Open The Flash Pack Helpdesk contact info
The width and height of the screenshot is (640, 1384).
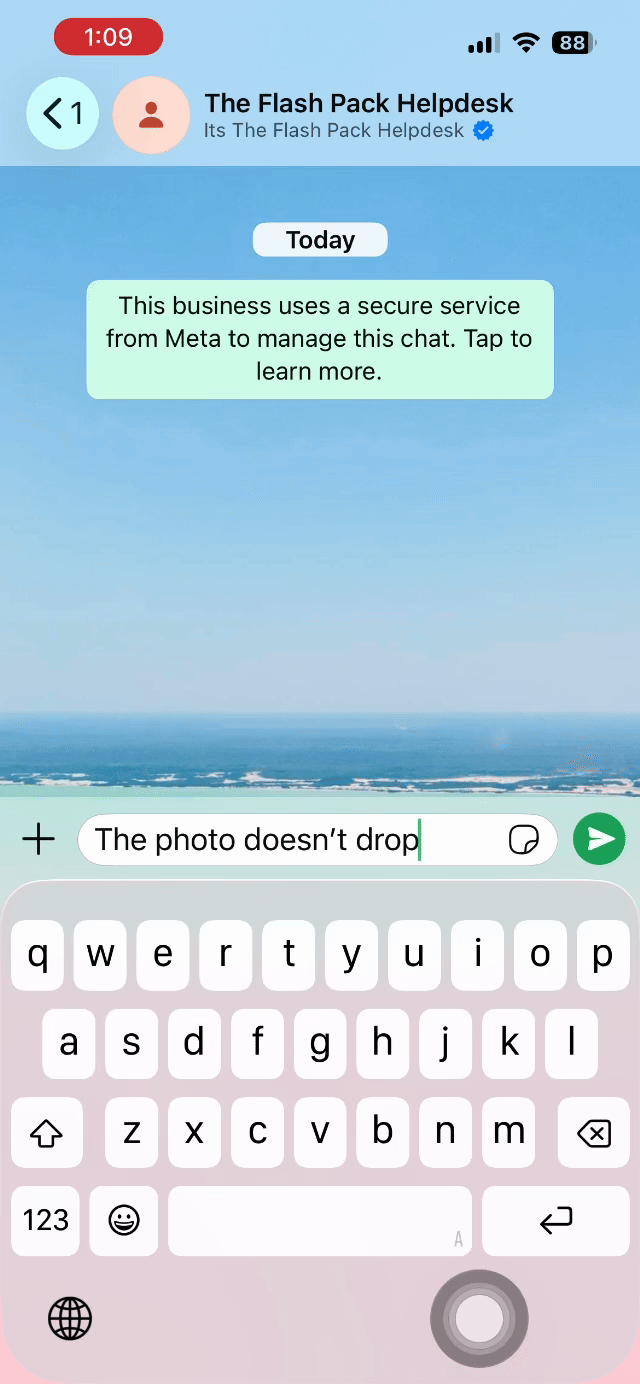[x=358, y=115]
